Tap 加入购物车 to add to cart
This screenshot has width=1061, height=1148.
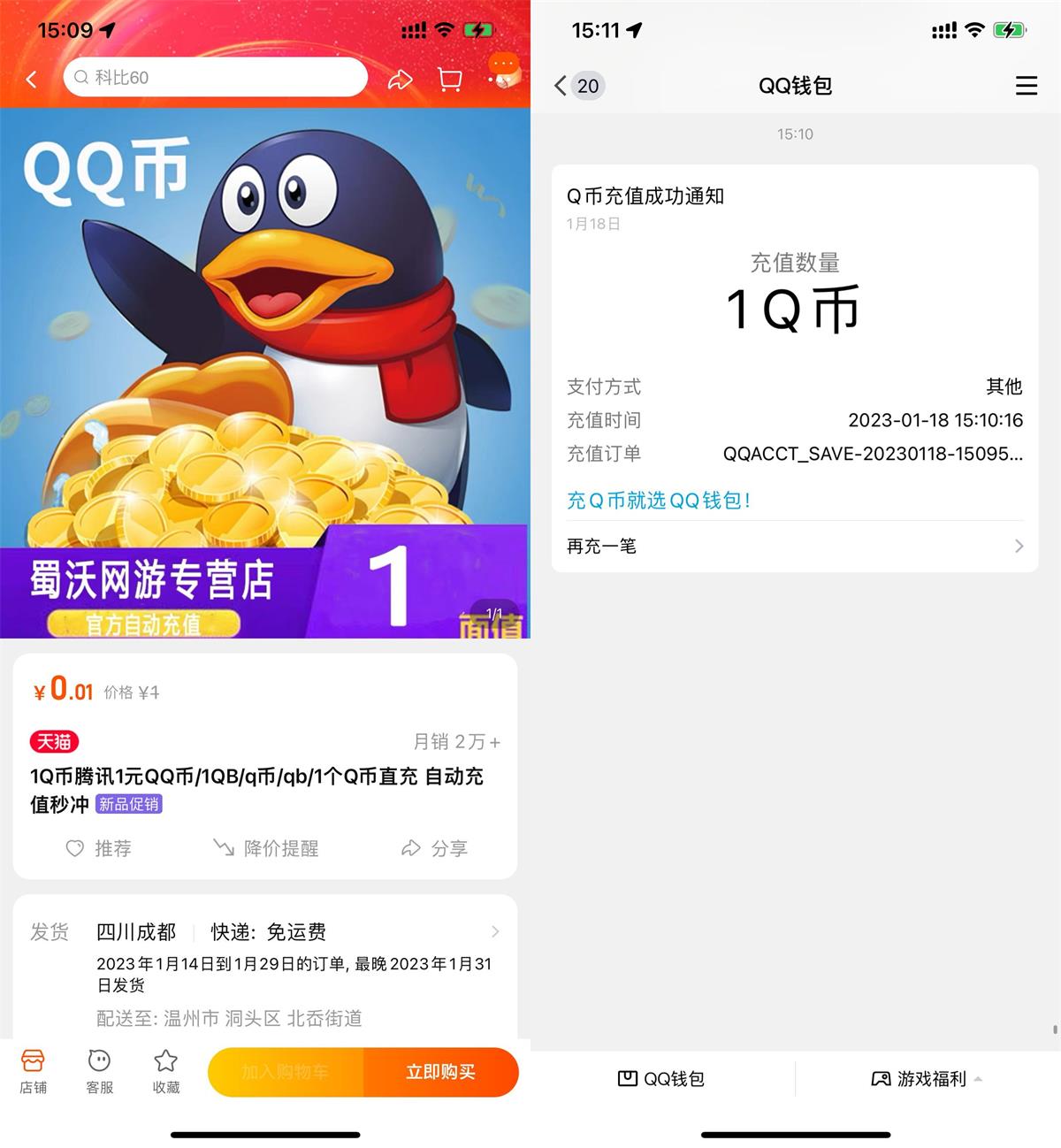tap(286, 1072)
